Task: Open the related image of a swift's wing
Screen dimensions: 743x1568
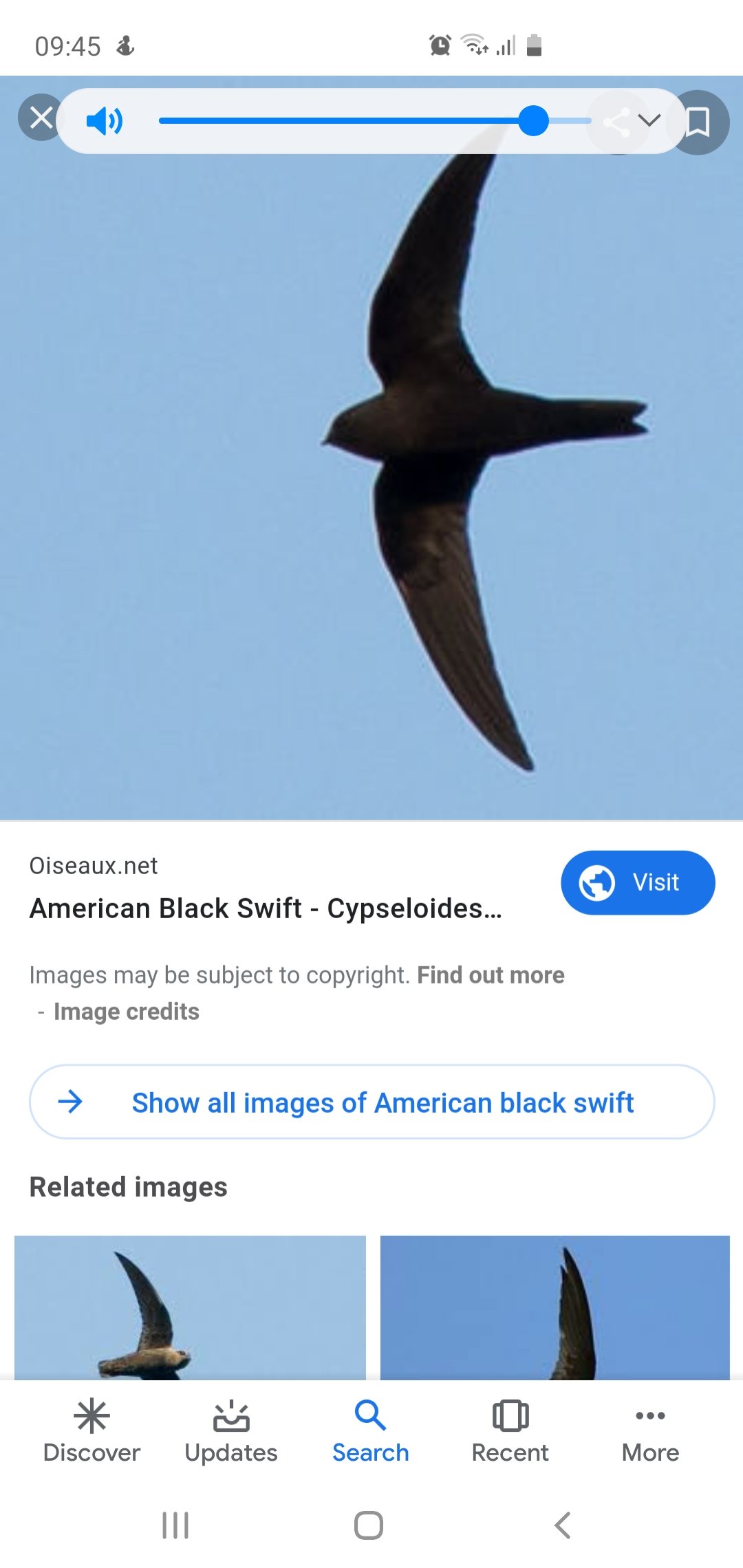Action: pyautogui.click(x=554, y=1307)
